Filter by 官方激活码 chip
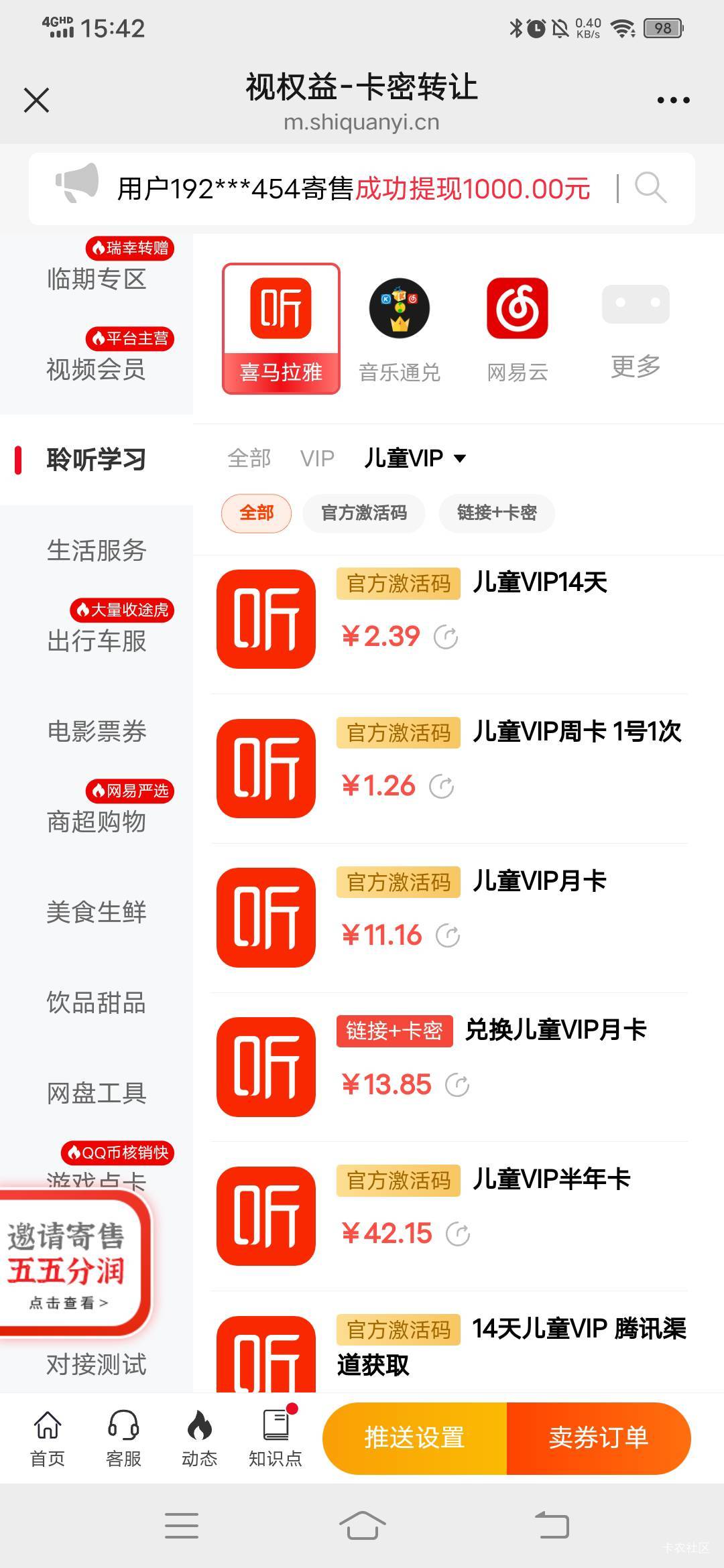This screenshot has width=724, height=1568. (363, 513)
